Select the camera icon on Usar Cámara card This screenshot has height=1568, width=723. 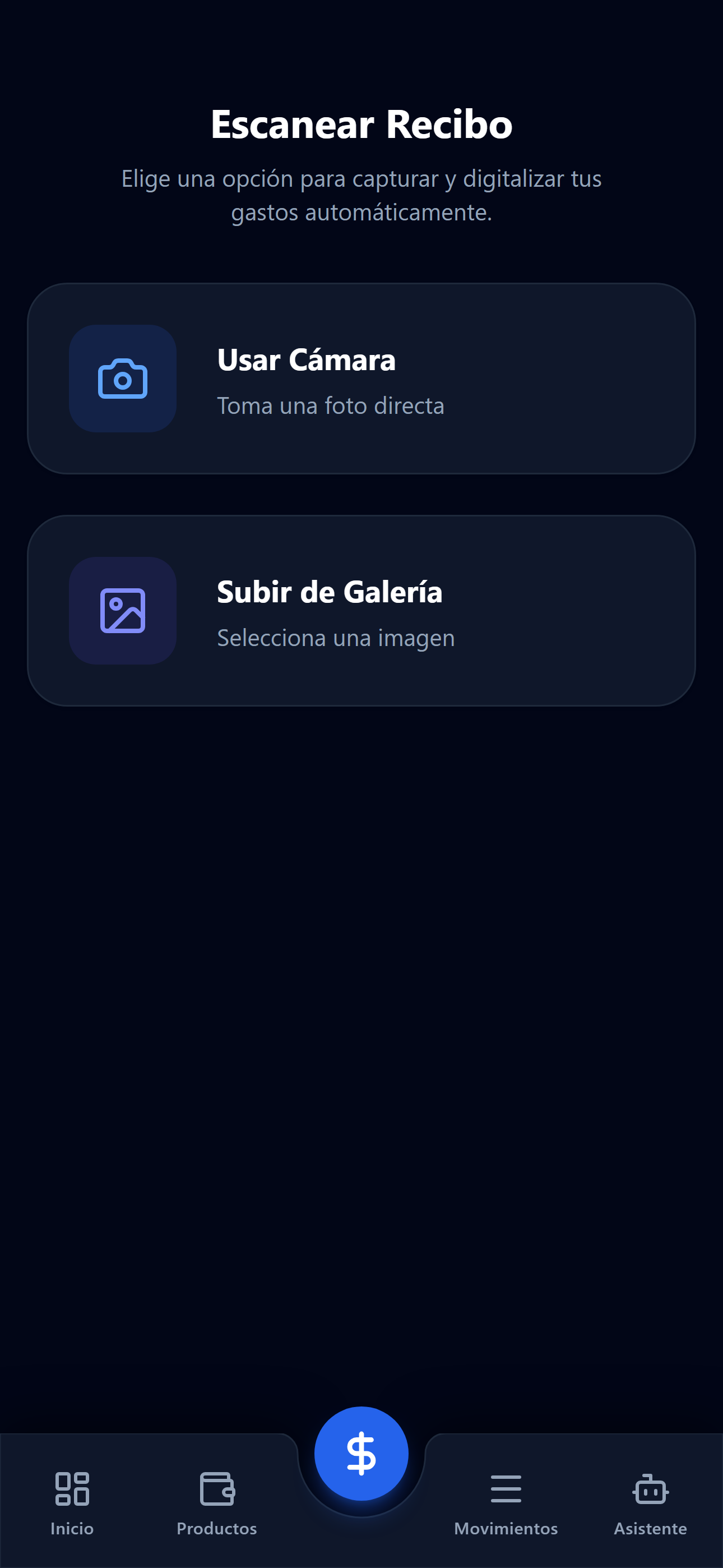[x=122, y=377]
